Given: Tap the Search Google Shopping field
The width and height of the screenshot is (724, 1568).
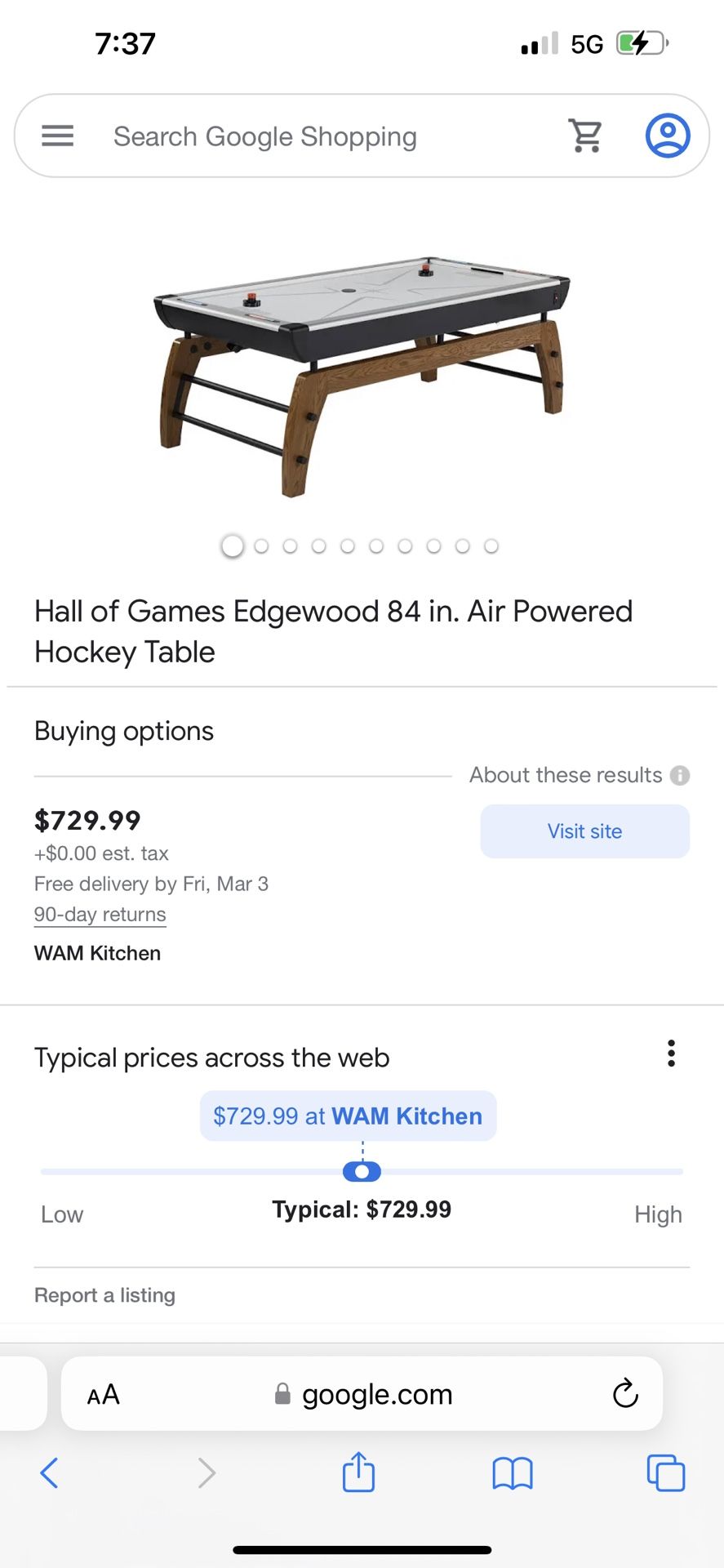Looking at the screenshot, I should click(x=265, y=136).
